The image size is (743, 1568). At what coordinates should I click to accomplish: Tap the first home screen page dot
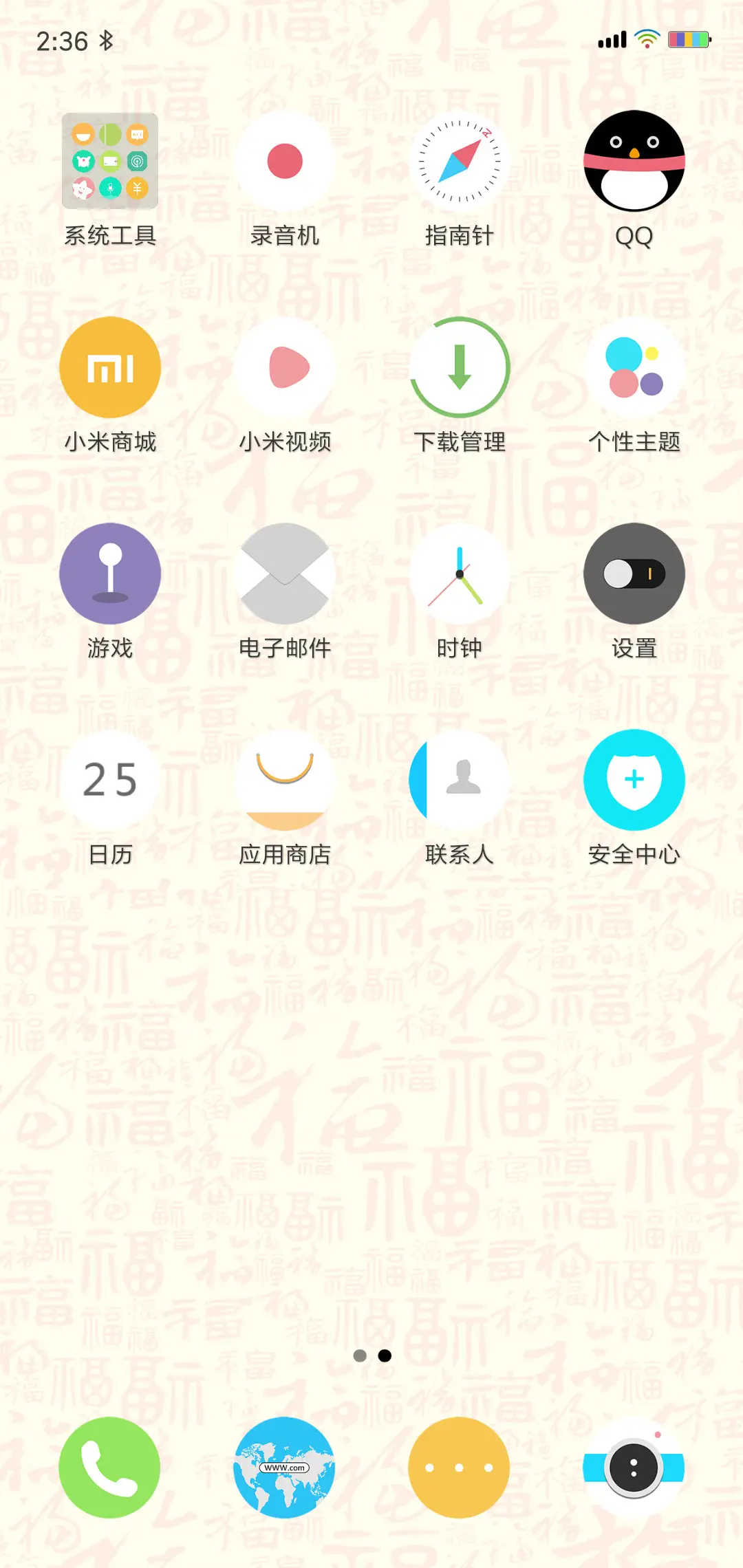click(x=358, y=1355)
